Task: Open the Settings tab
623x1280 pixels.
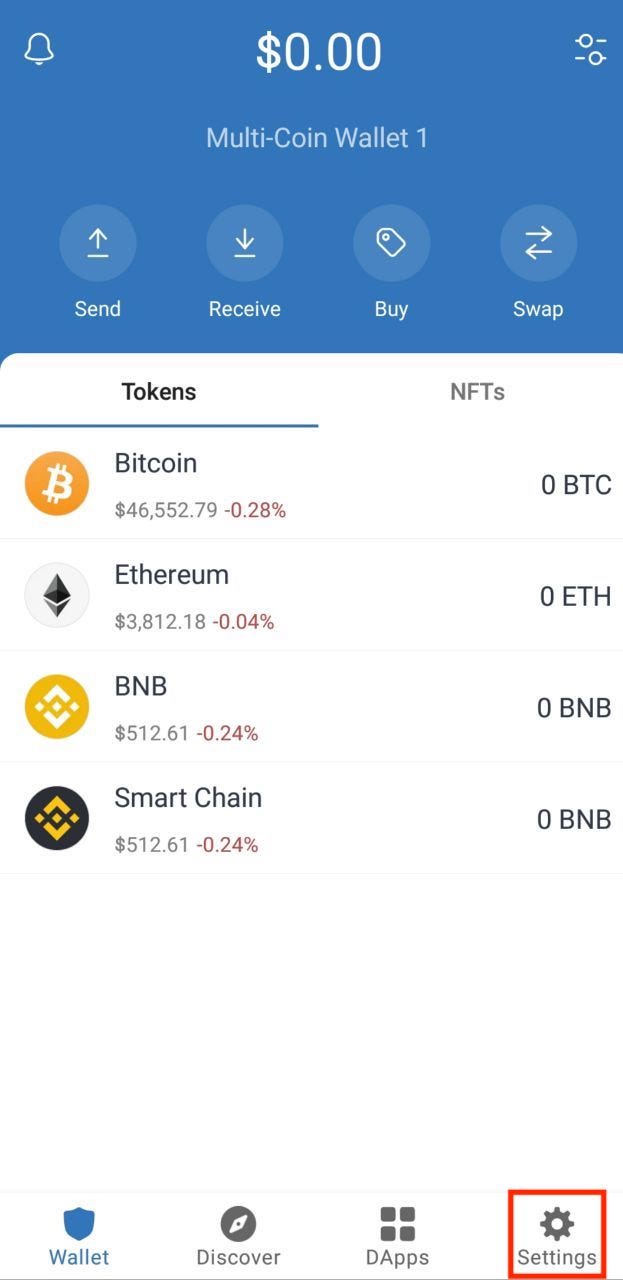Action: pyautogui.click(x=557, y=1236)
